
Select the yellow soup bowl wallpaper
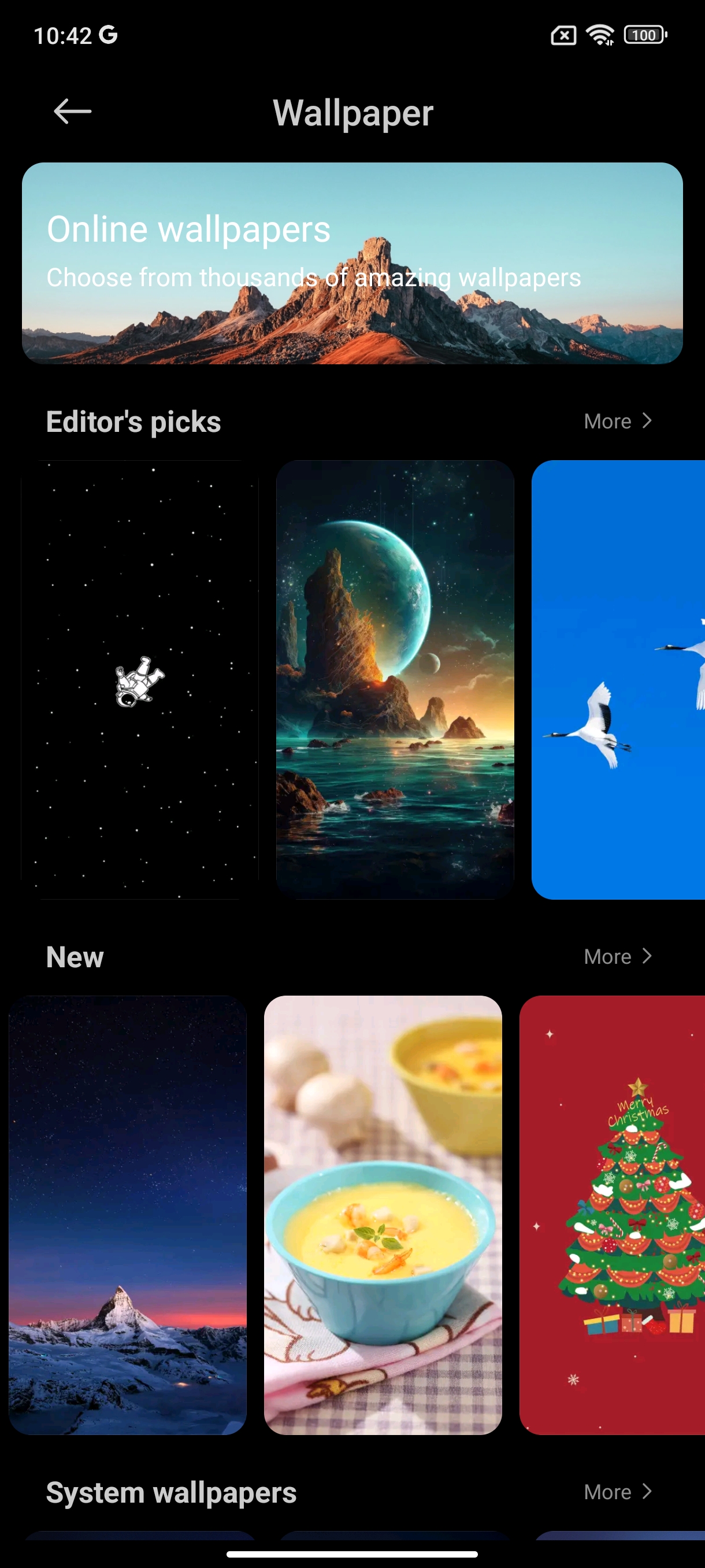click(383, 1215)
